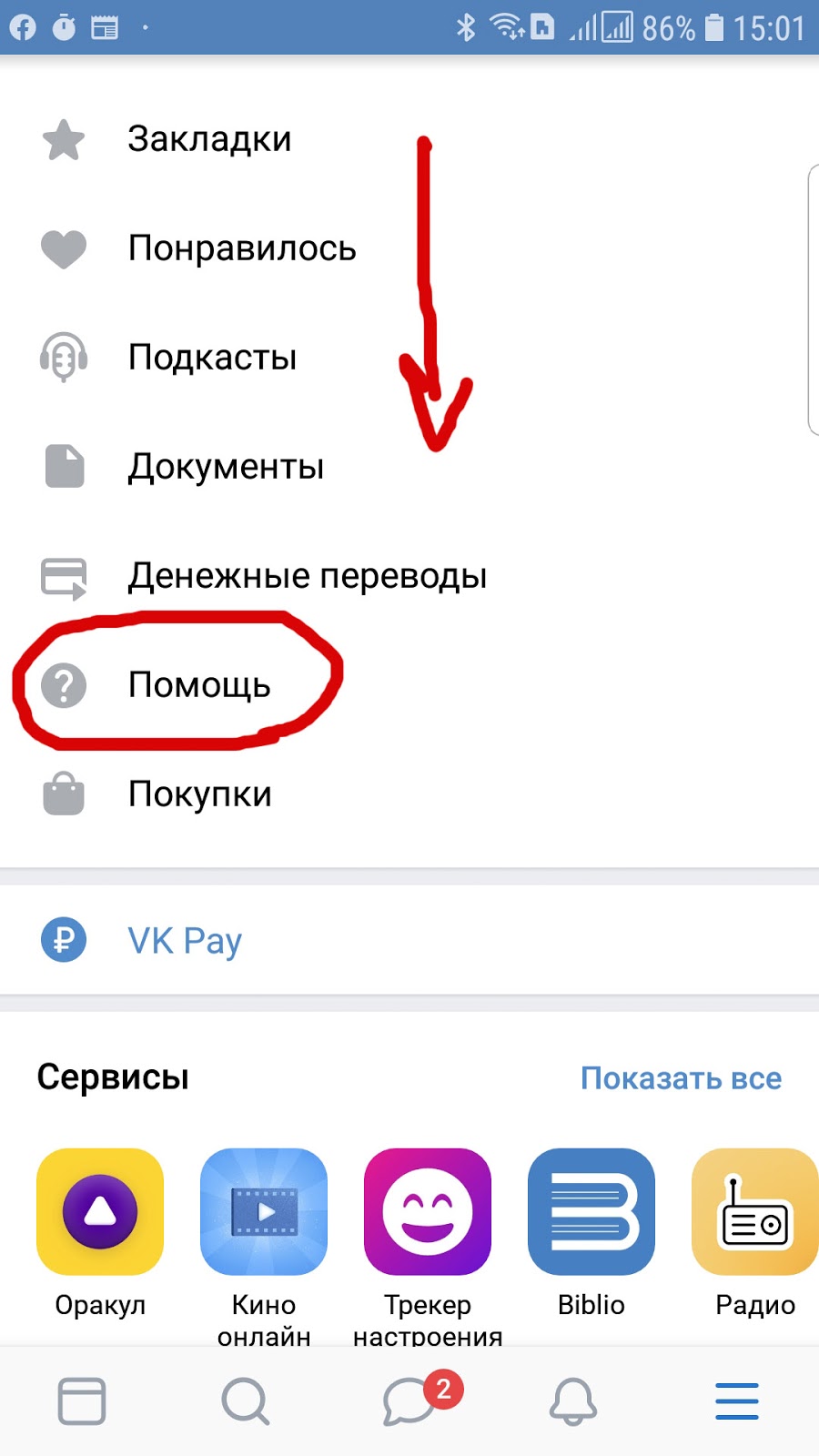Image resolution: width=819 pixels, height=1456 pixels.
Task: Launch the Радио service
Action: (754, 1212)
